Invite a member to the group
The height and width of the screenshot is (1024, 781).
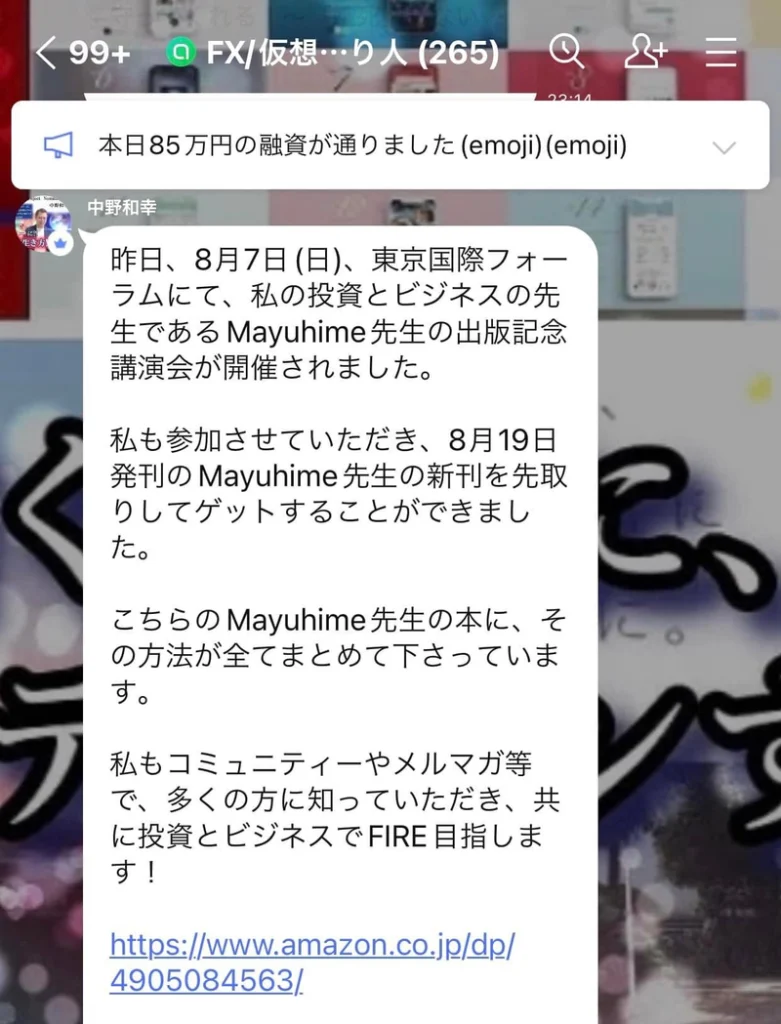[645, 52]
